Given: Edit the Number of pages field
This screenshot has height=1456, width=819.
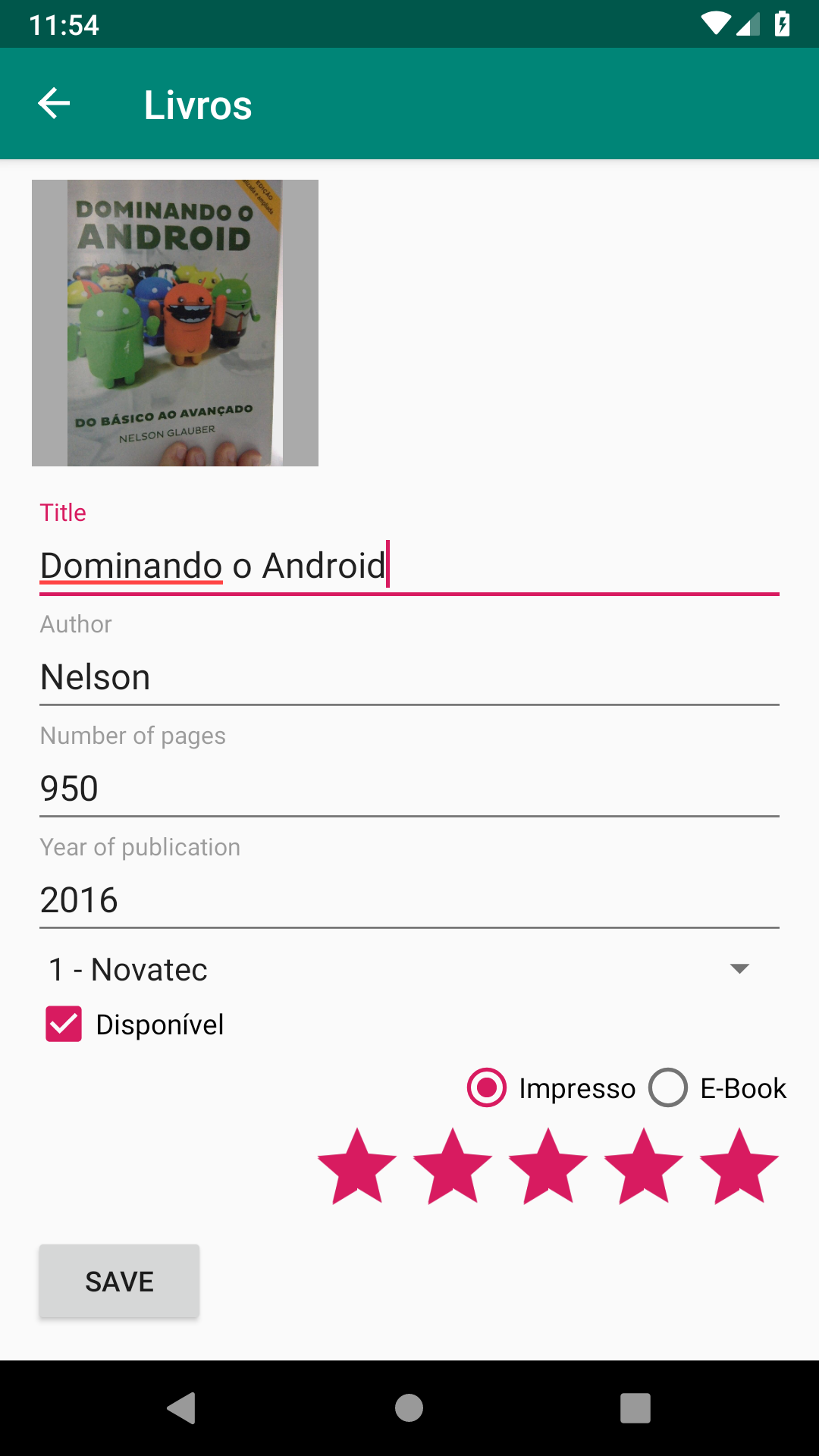Looking at the screenshot, I should (x=409, y=789).
